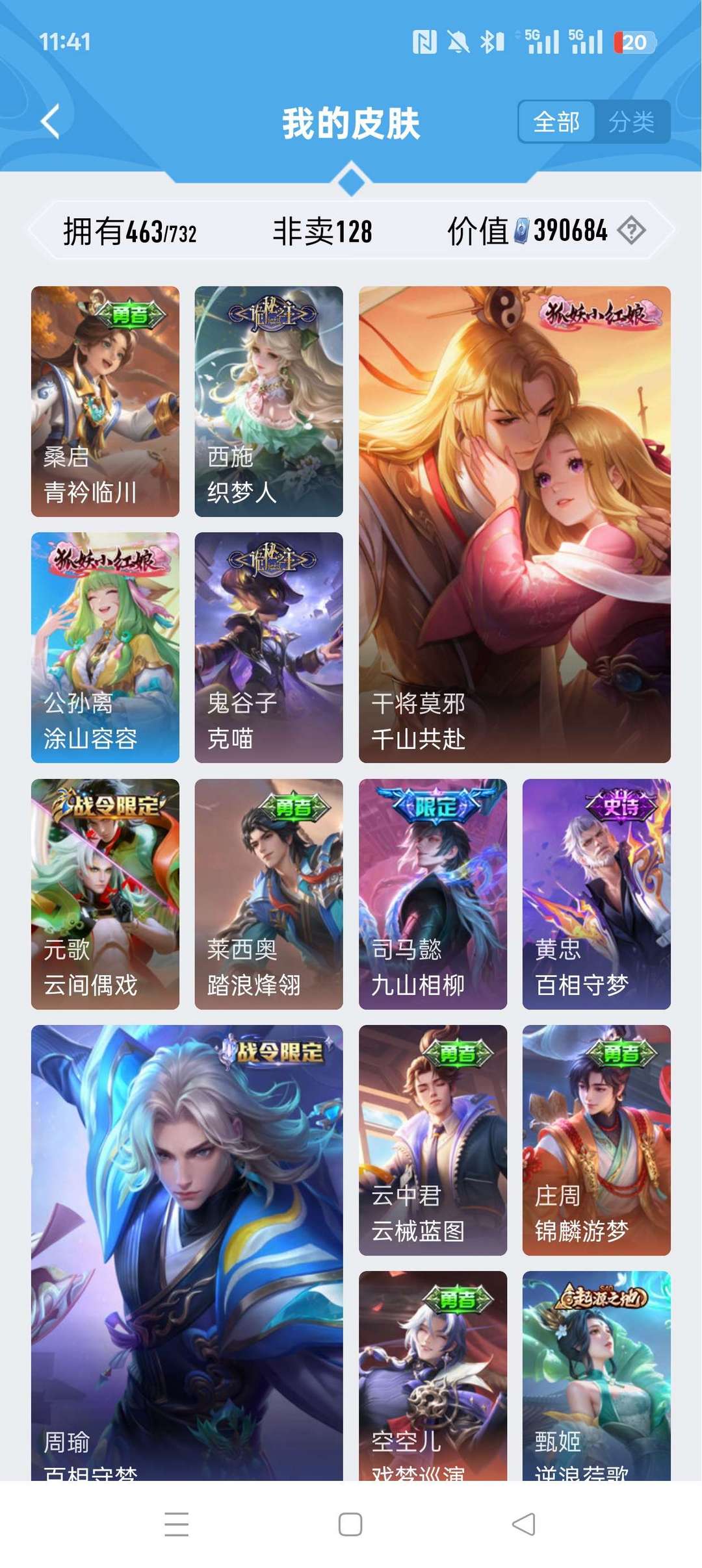Screen dimensions: 702x1568
Task: View the 元歌 云间偶戏 skin
Action: (x=105, y=894)
